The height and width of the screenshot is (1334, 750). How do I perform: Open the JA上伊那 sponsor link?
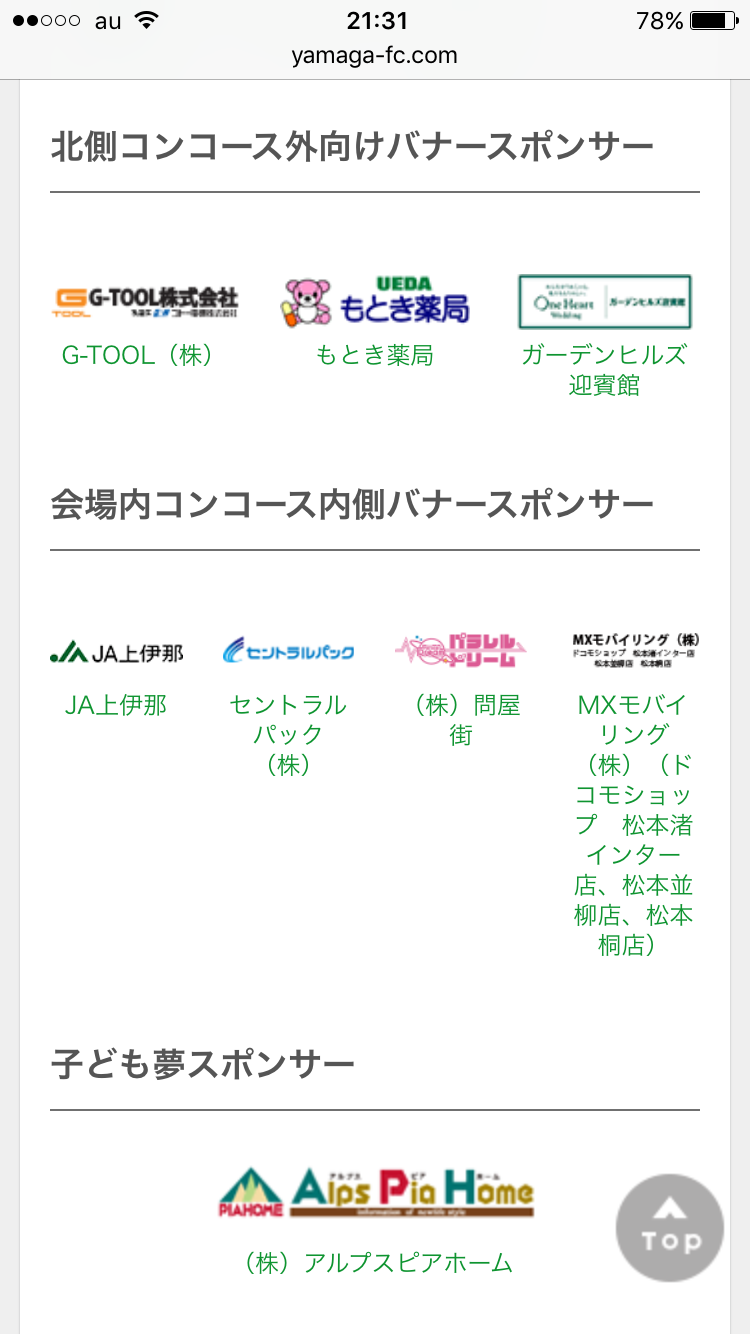[116, 705]
